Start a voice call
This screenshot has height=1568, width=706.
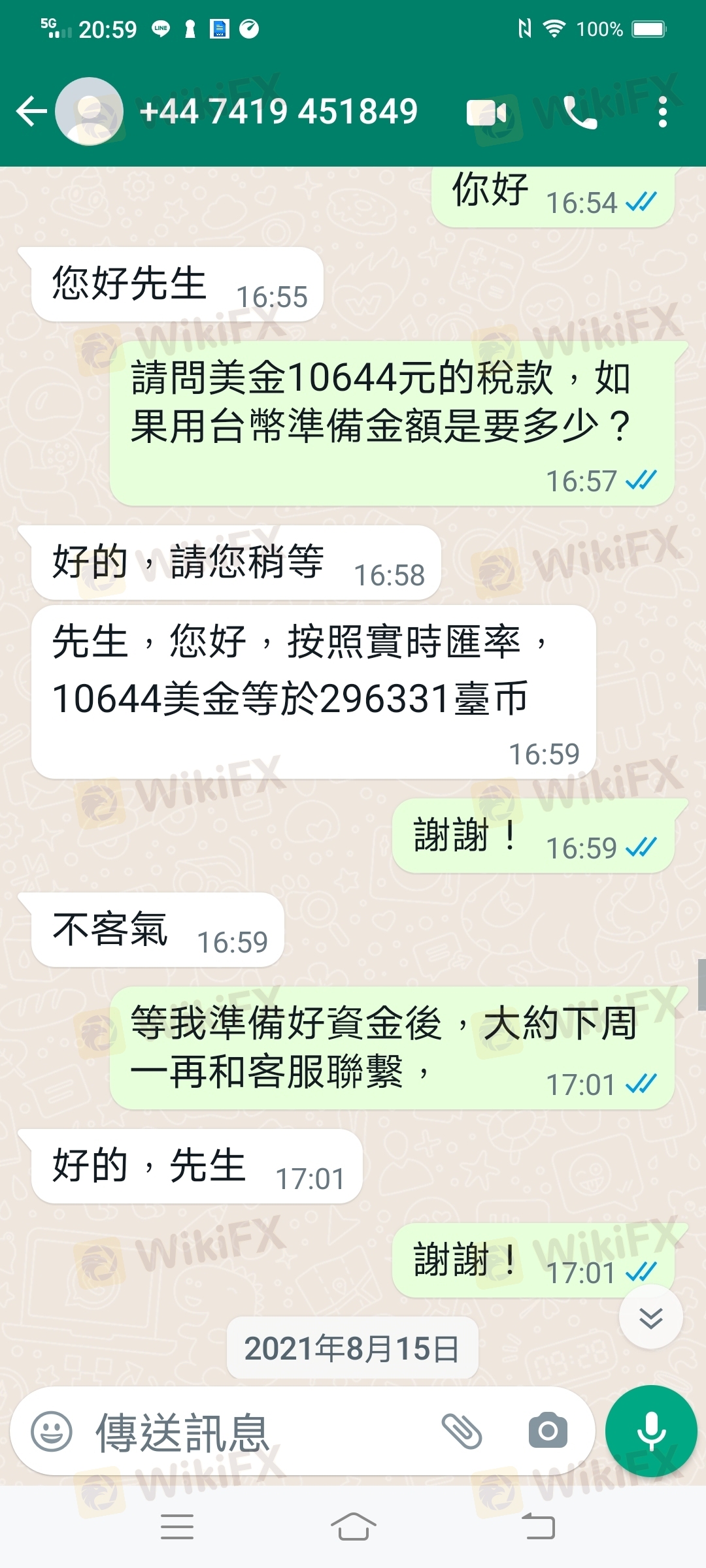coord(579,112)
